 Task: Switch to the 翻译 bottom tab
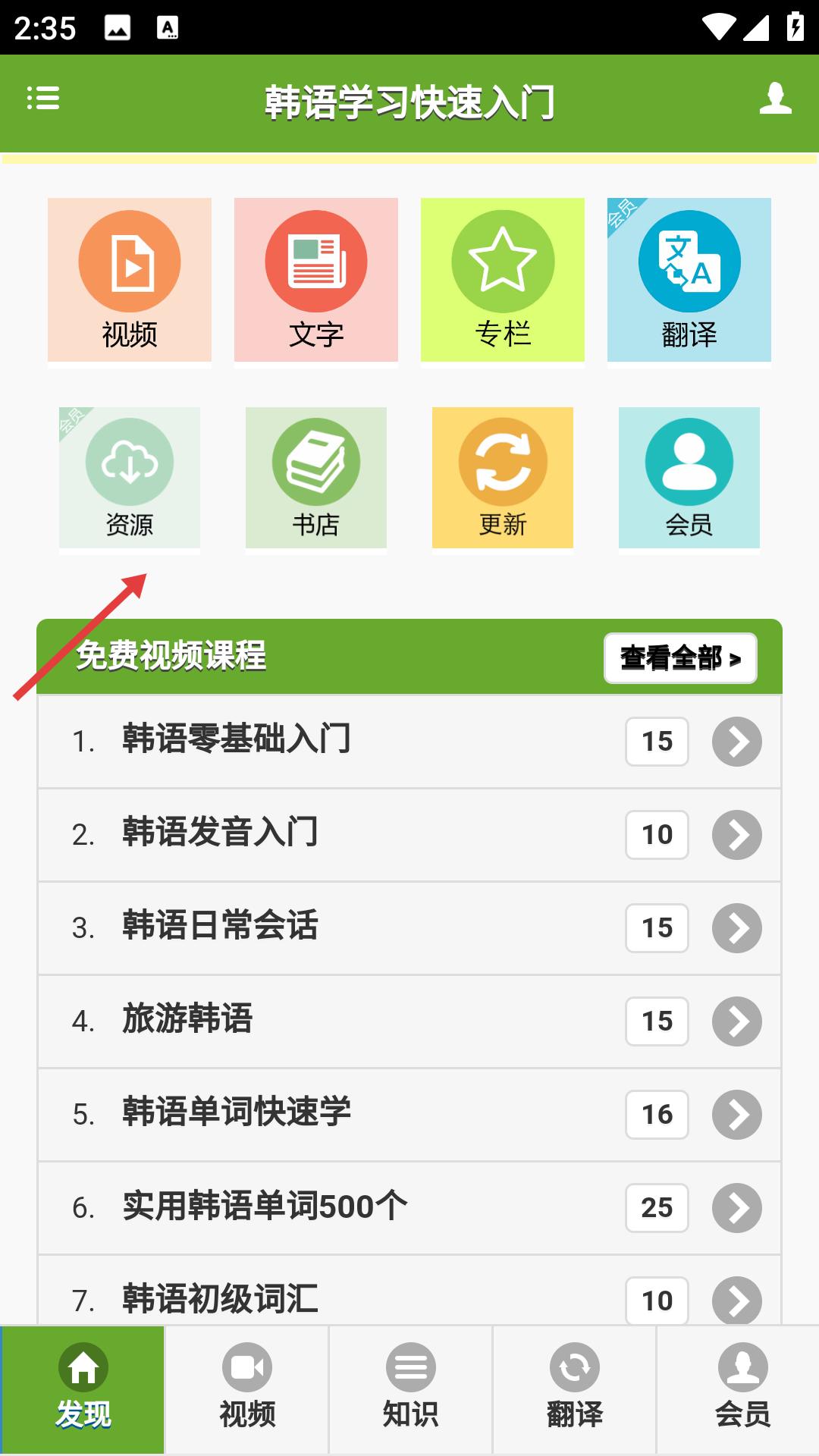click(575, 1390)
